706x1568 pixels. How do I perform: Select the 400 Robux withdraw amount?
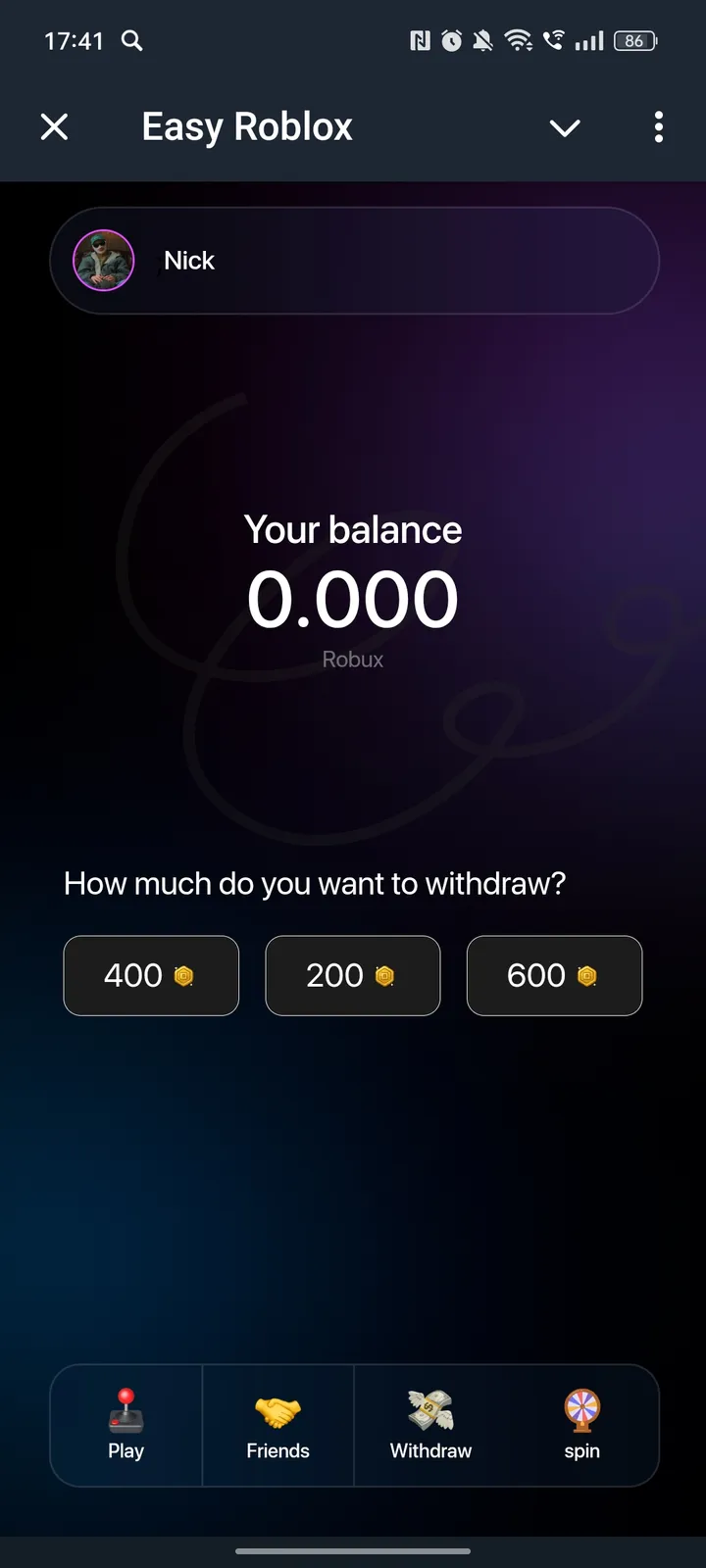tap(151, 975)
